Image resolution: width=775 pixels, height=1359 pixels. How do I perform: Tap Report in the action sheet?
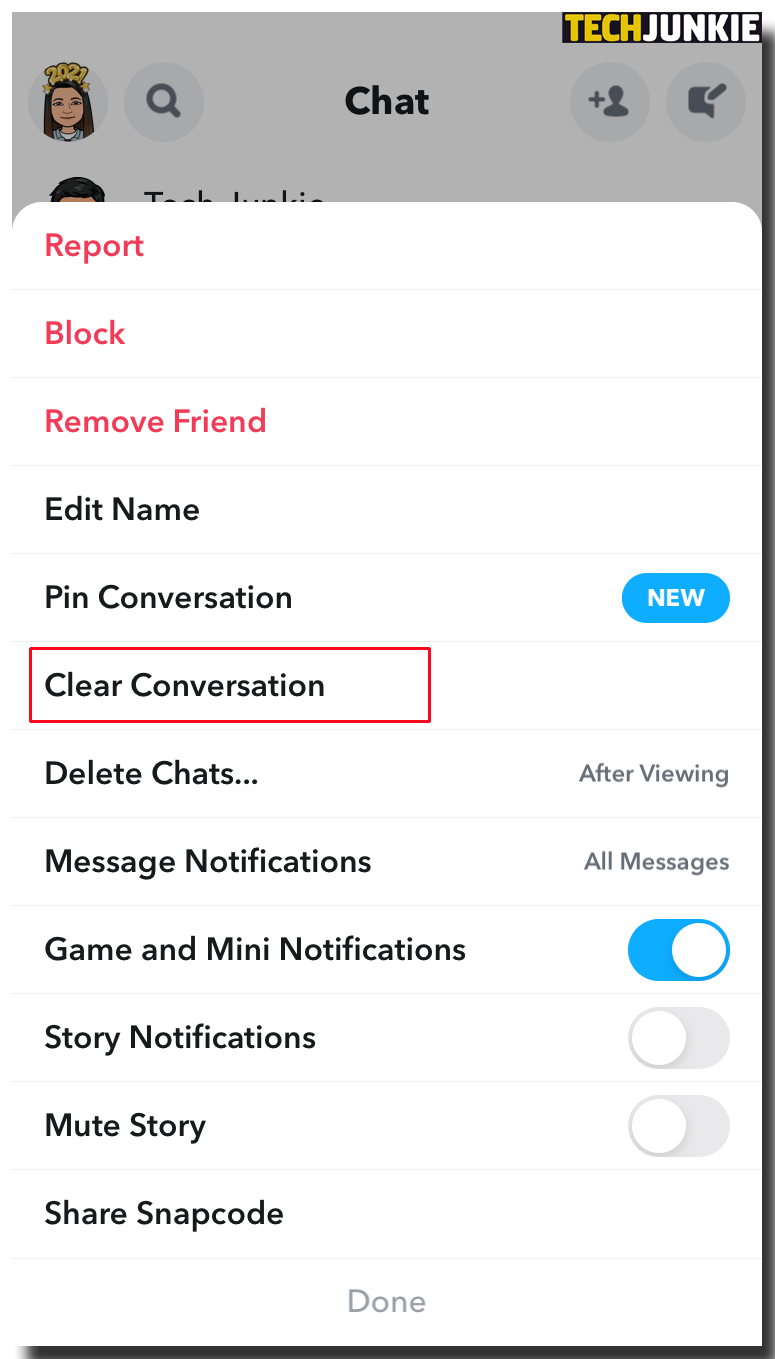tap(387, 246)
